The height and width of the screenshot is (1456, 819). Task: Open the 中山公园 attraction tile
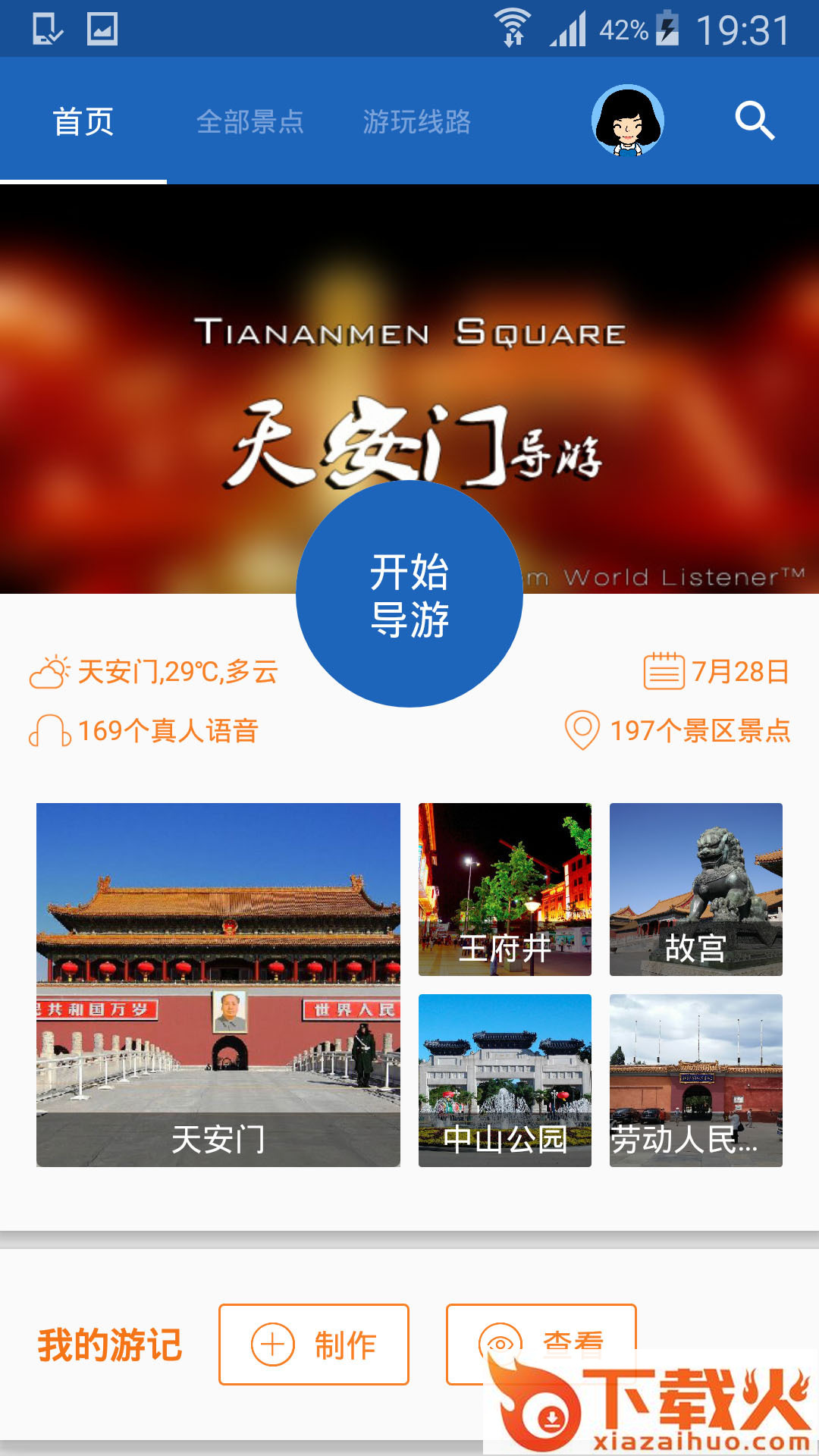point(505,1080)
